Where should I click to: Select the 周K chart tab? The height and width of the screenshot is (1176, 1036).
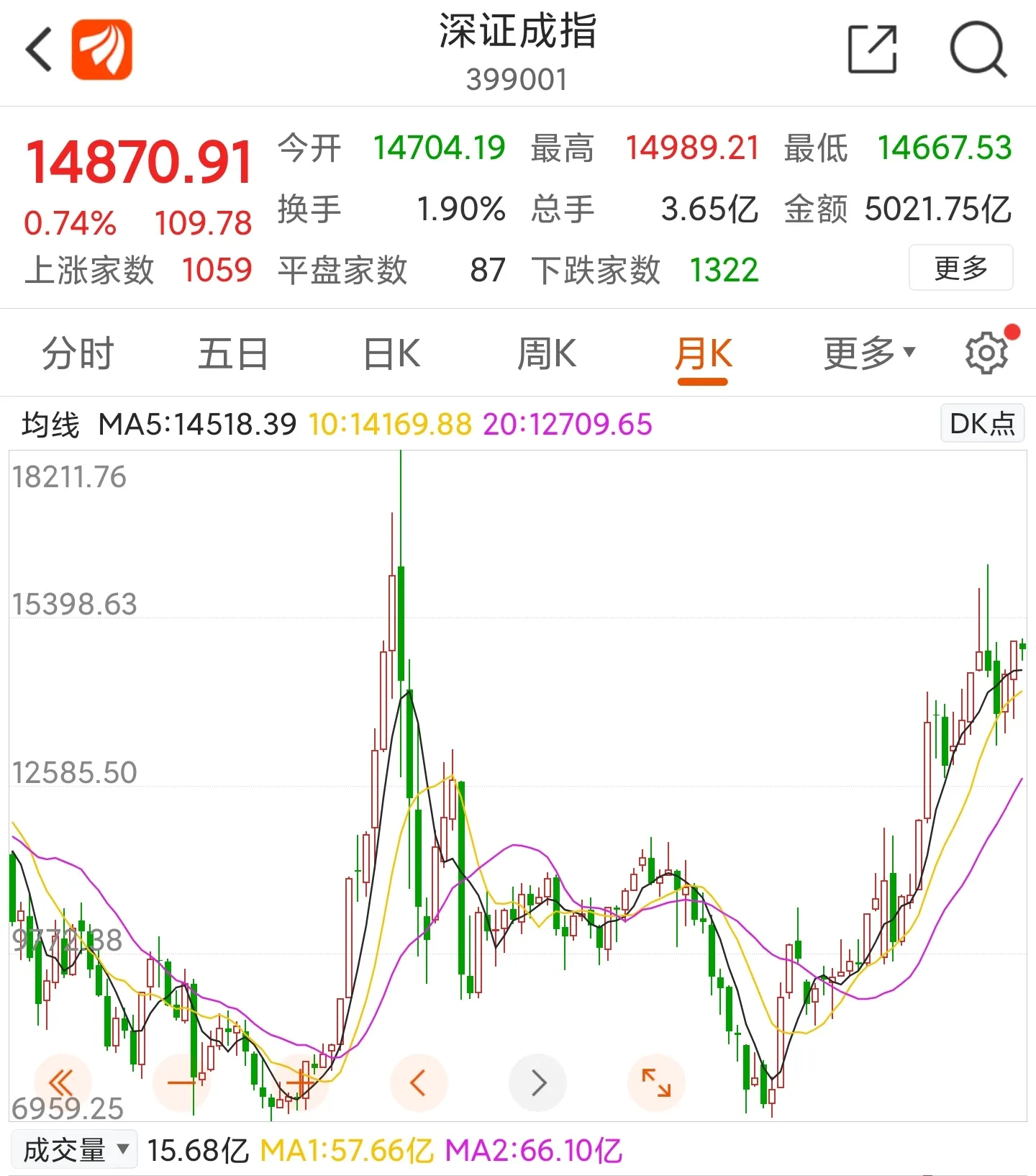click(x=547, y=354)
